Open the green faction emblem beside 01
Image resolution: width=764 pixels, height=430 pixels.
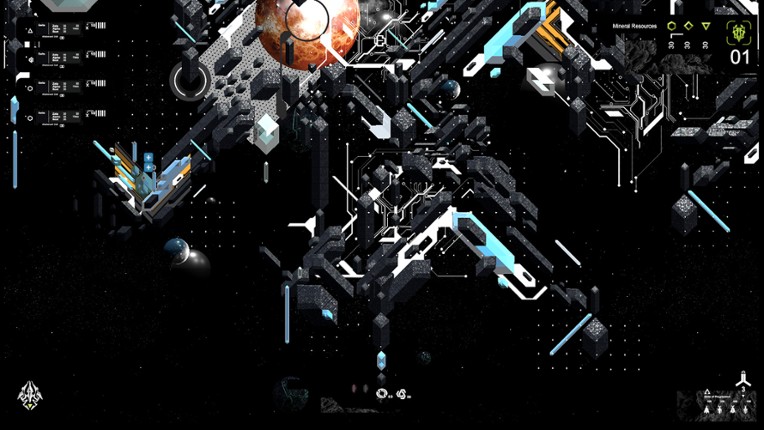(739, 31)
